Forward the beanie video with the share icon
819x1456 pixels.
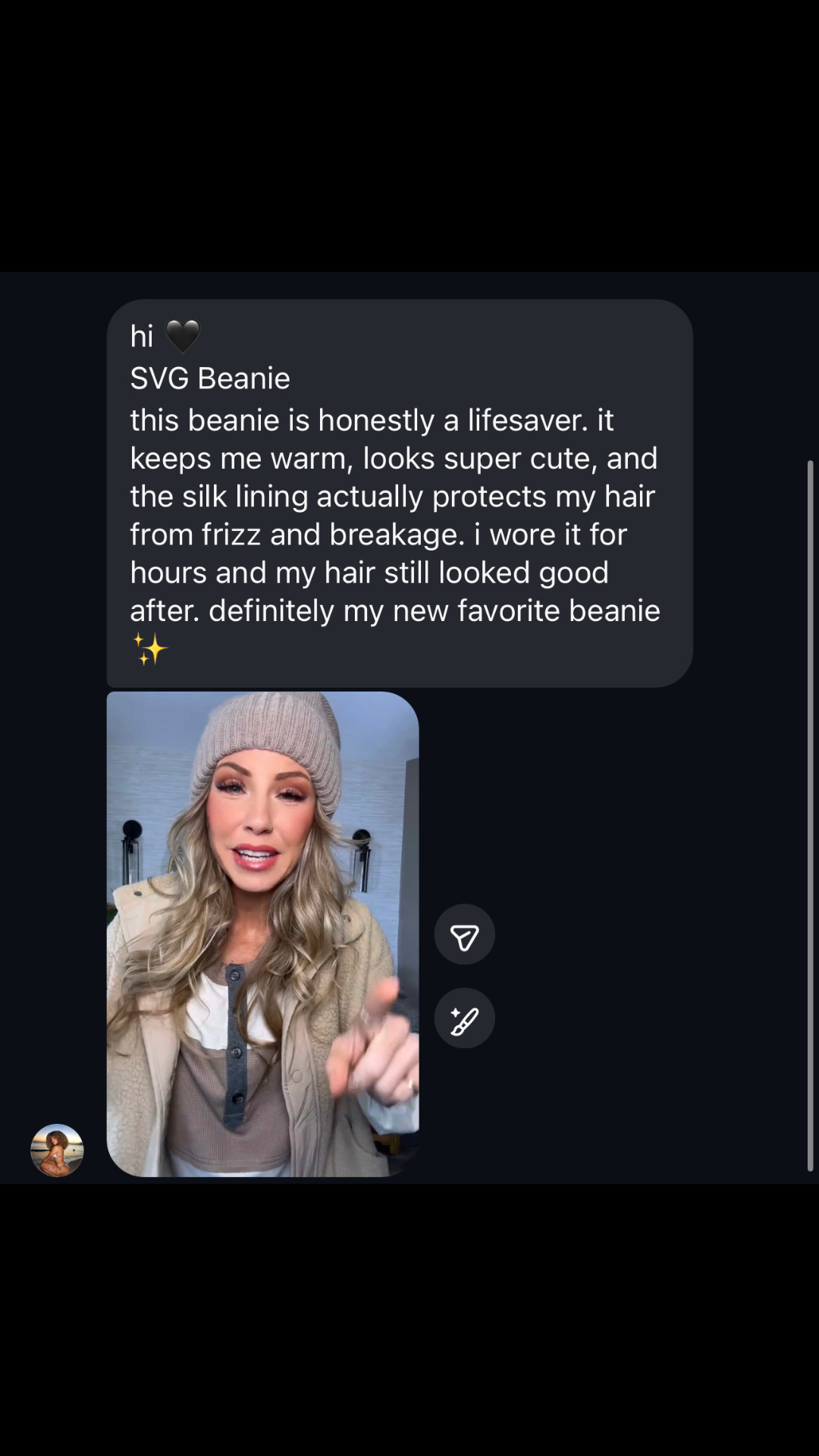point(464,935)
